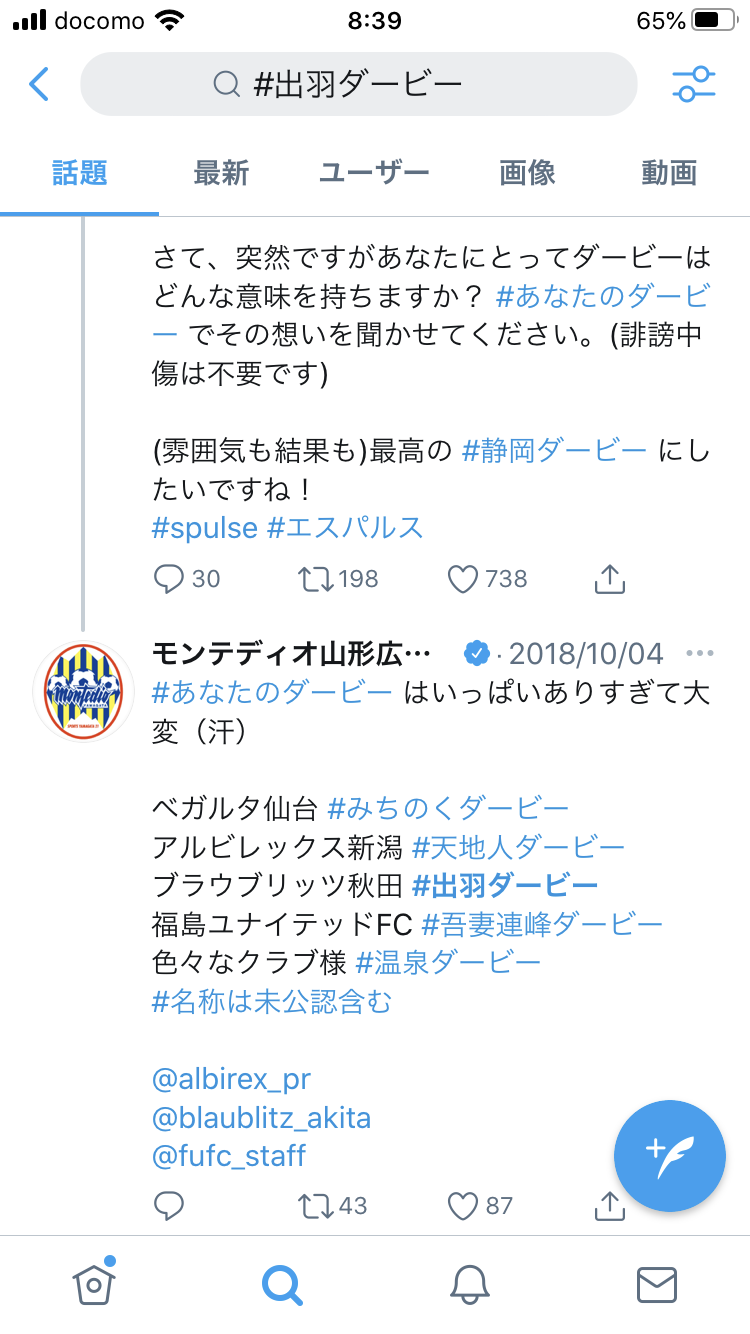Switch to the 最新 tab
The height and width of the screenshot is (1334, 750).
pyautogui.click(x=221, y=173)
